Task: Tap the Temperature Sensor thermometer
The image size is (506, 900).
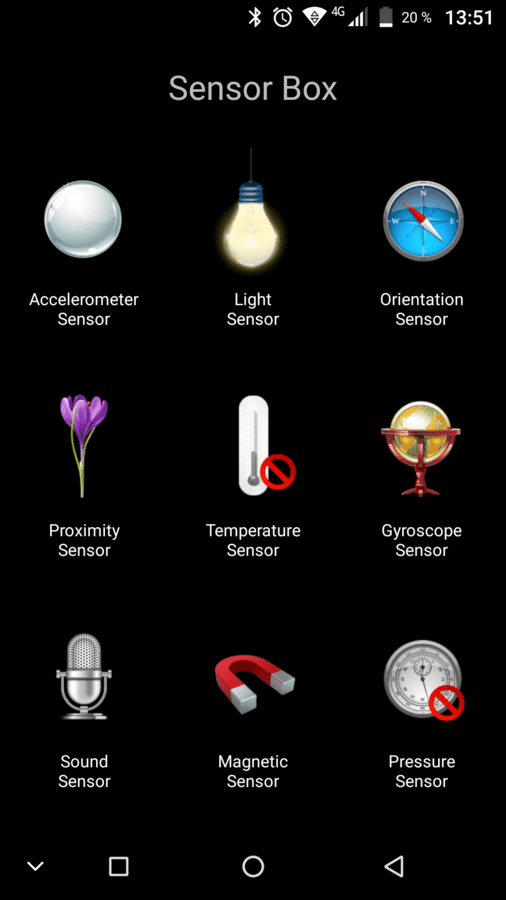Action: coord(266,445)
